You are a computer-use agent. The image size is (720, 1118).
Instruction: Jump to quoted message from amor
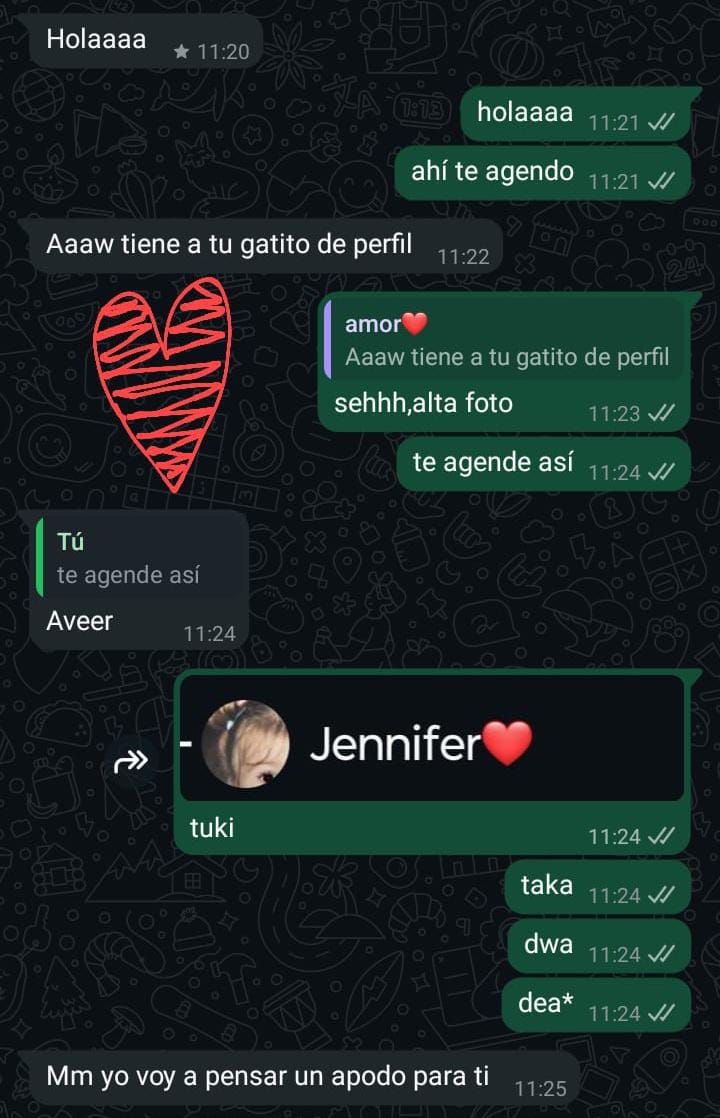[x=505, y=340]
